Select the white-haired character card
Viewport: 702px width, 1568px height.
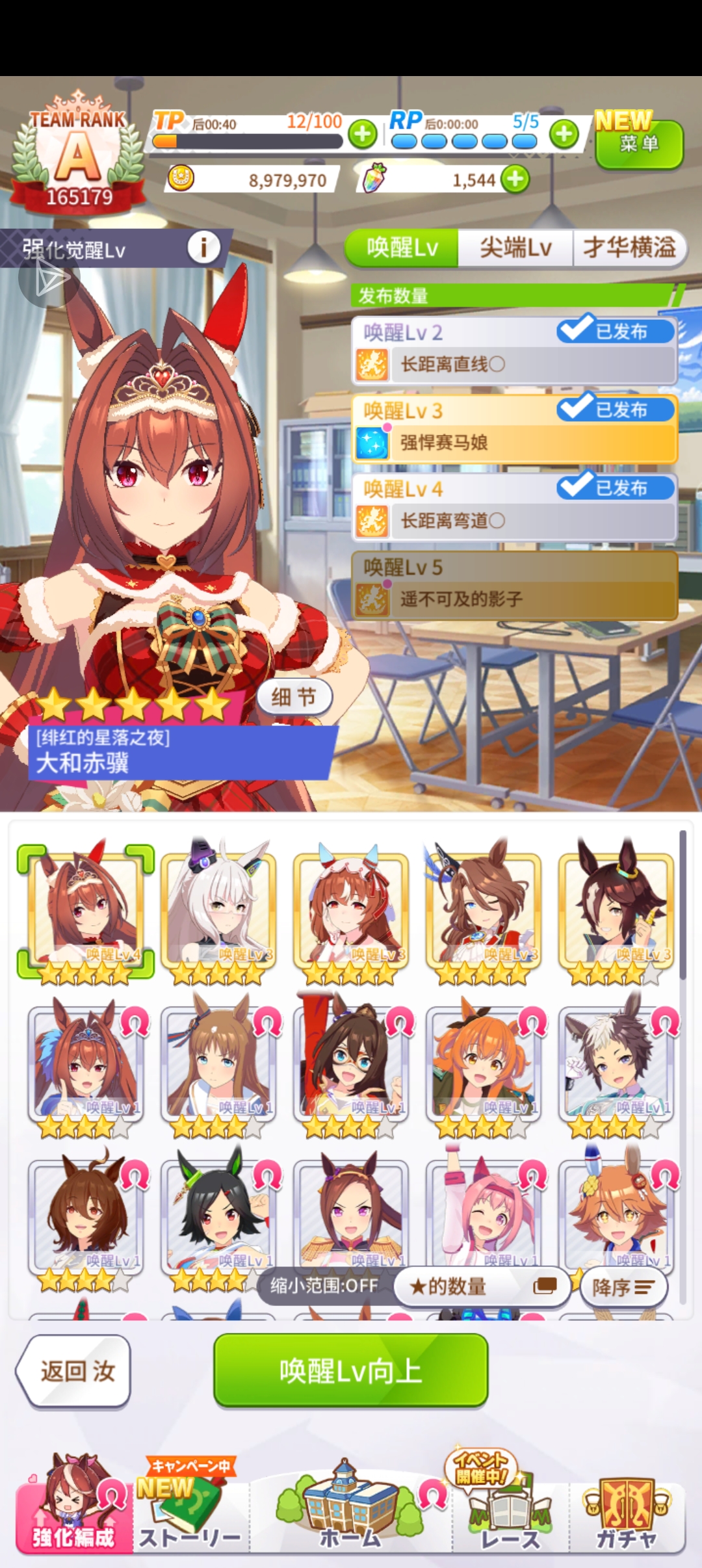[218, 910]
